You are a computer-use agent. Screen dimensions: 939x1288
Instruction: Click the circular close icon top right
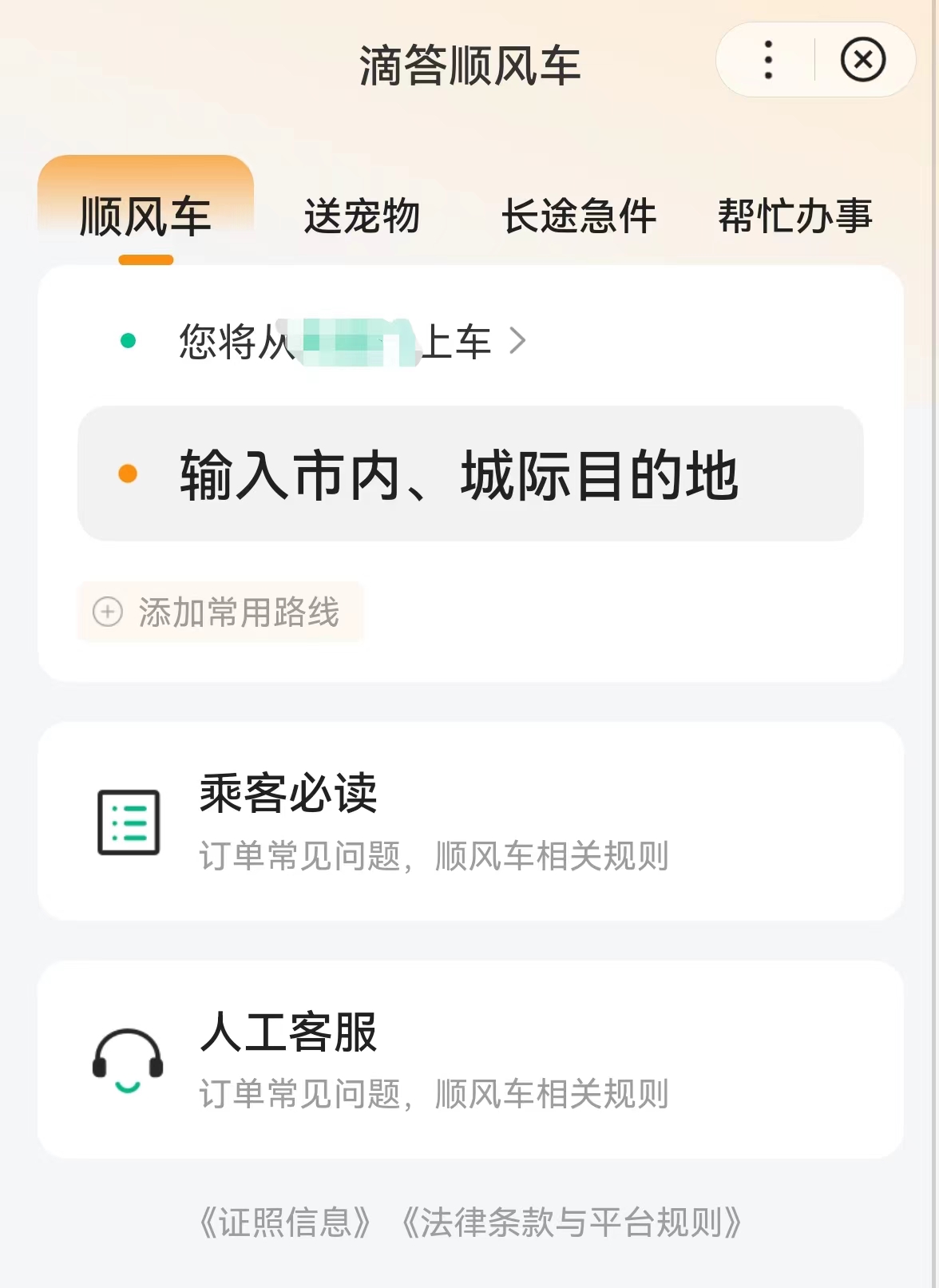point(864,60)
